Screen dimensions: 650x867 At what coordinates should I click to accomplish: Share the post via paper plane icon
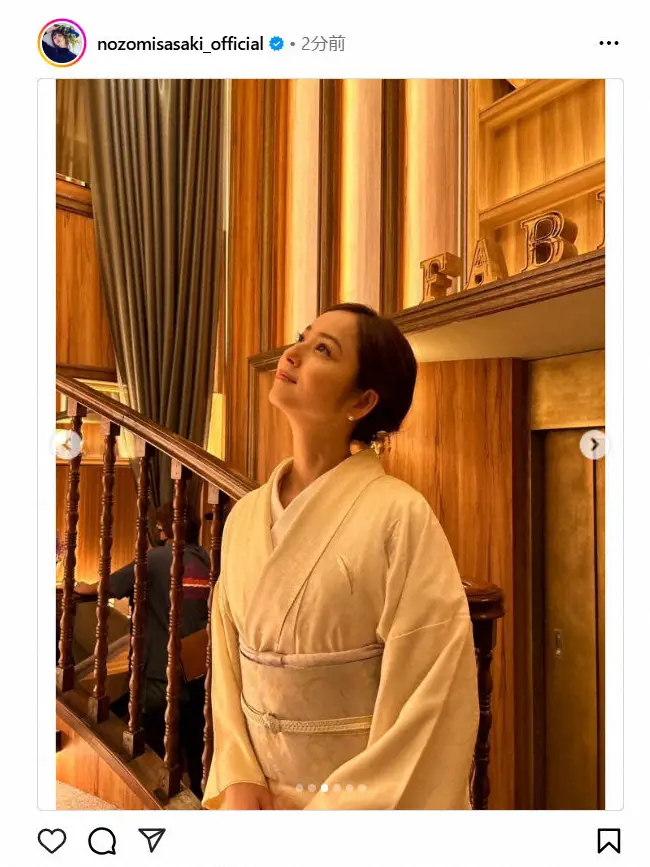151,840
